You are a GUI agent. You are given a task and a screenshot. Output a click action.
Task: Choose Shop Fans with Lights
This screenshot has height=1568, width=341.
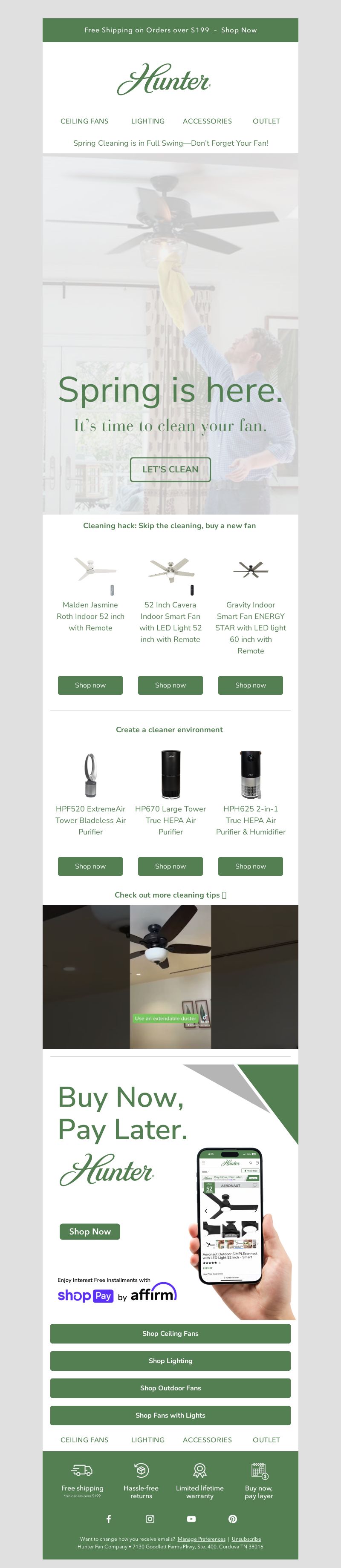tap(170, 1415)
